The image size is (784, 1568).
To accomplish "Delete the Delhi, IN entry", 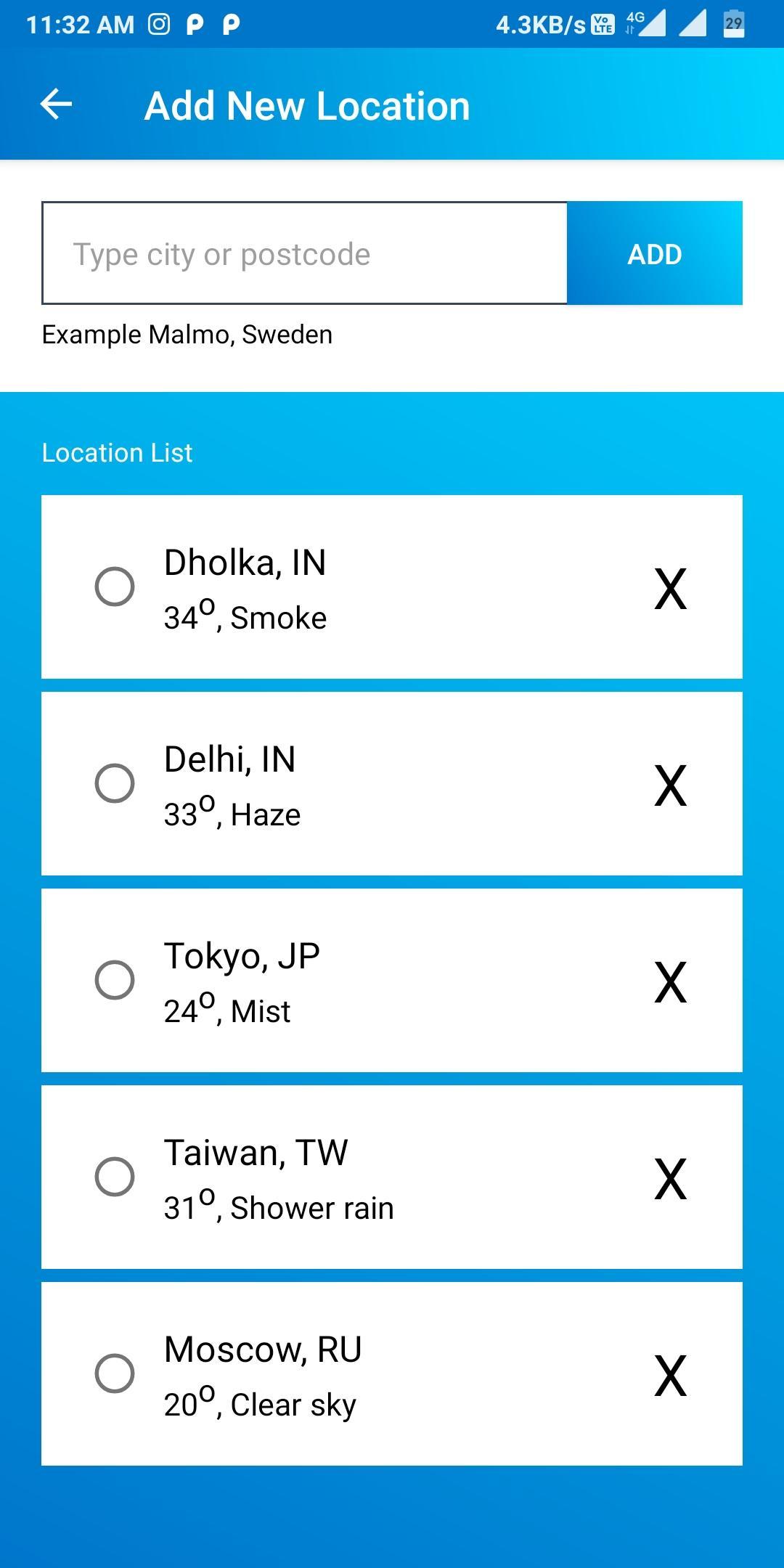I will click(x=670, y=785).
